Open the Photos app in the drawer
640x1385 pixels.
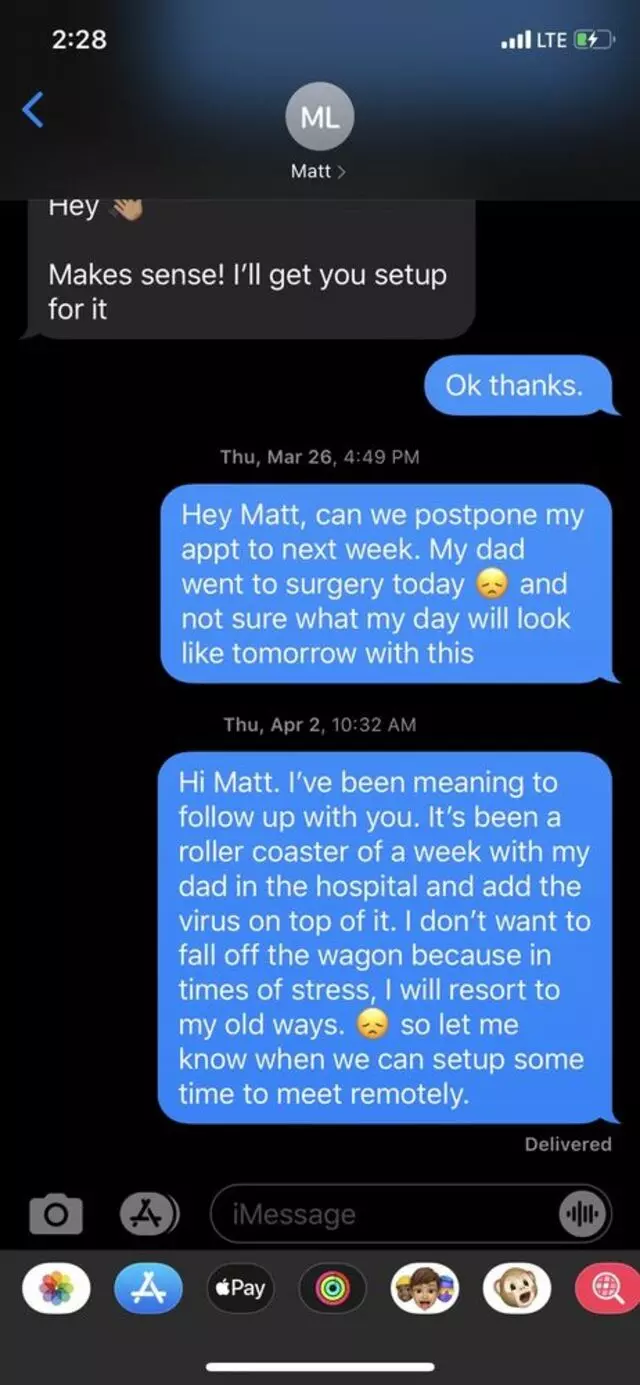pyautogui.click(x=56, y=1288)
